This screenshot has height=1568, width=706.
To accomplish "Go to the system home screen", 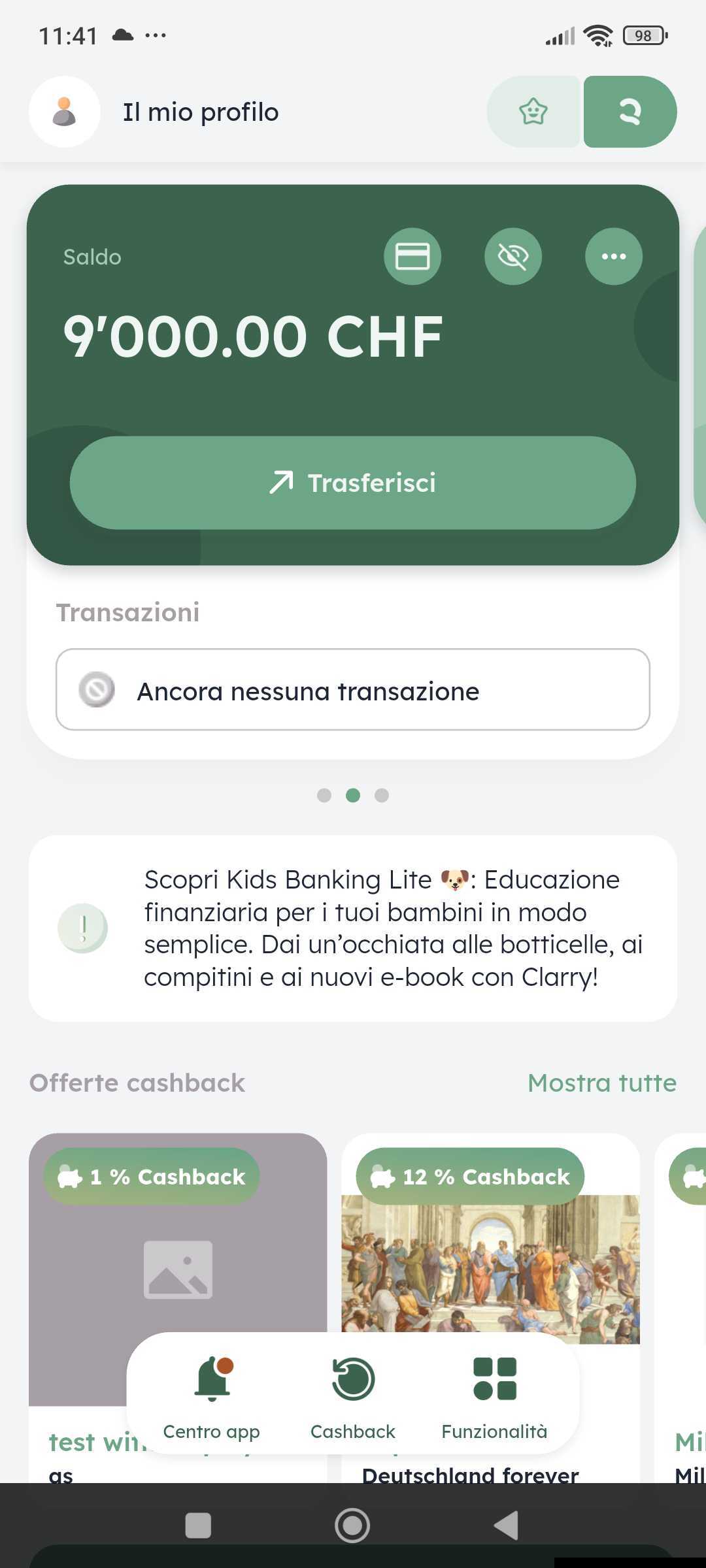I will tap(352, 1526).
